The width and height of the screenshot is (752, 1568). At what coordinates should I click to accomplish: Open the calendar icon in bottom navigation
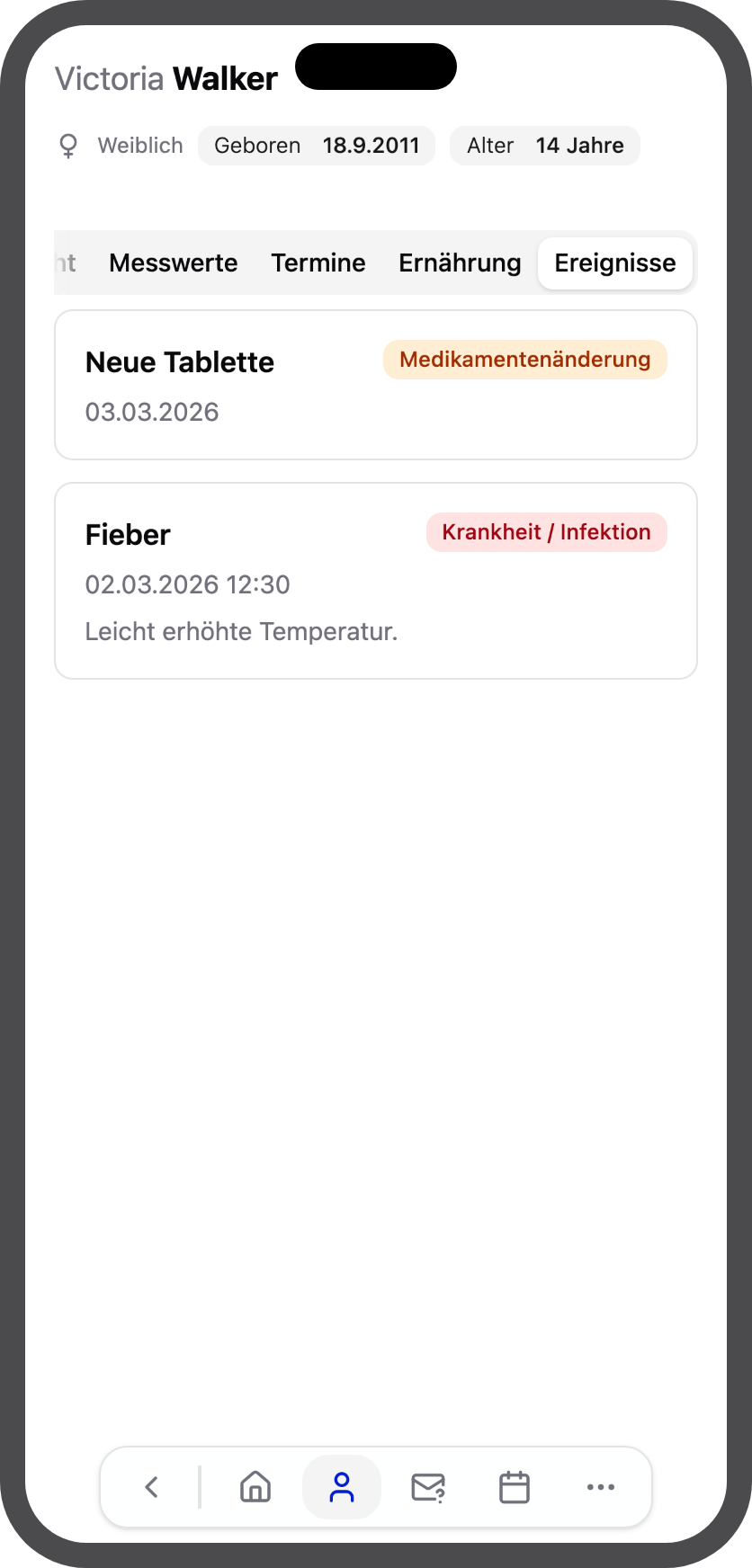pos(514,1487)
